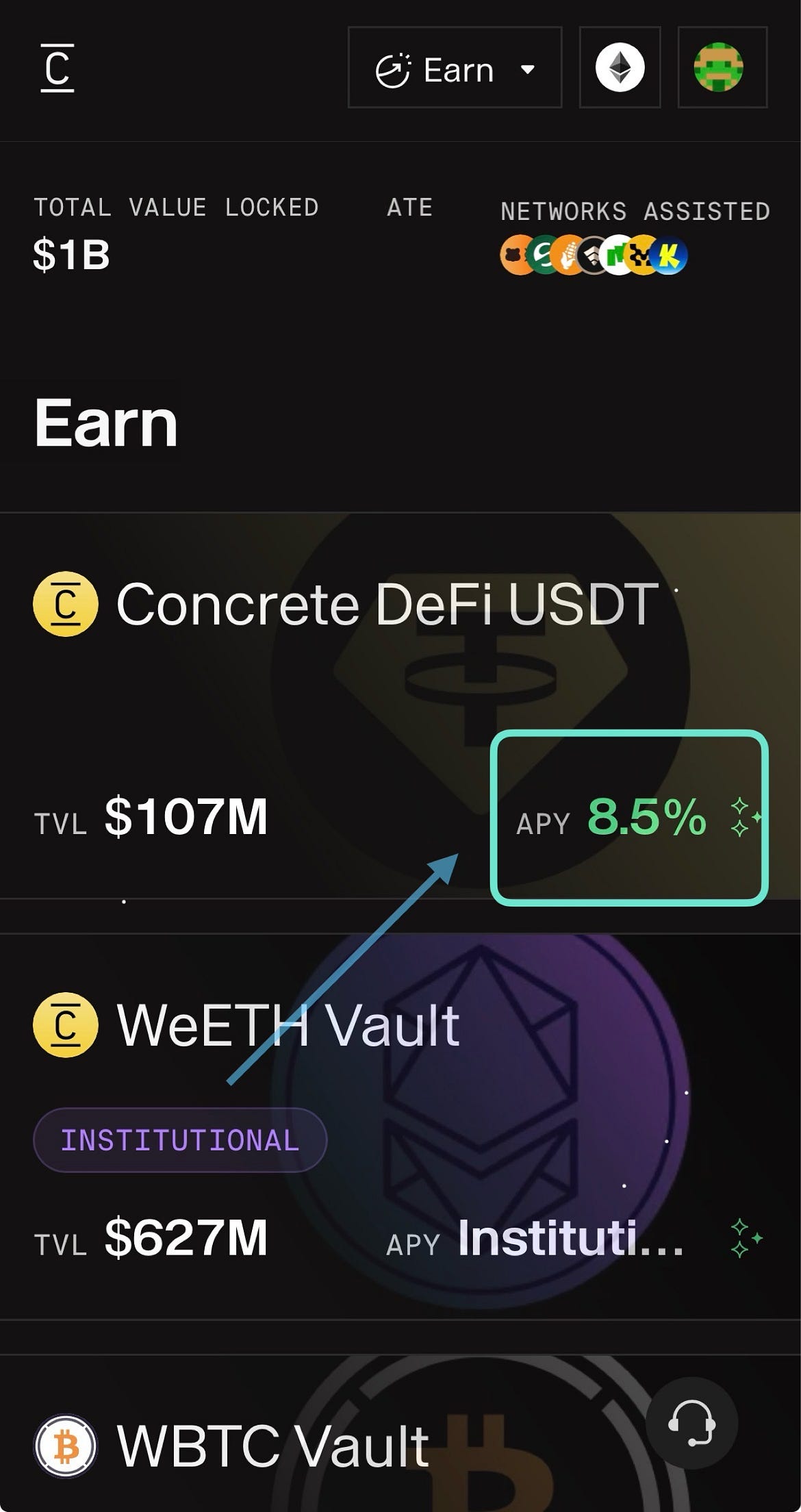Select the Earn menu in the header
This screenshot has width=801, height=1512.
pyautogui.click(x=455, y=68)
